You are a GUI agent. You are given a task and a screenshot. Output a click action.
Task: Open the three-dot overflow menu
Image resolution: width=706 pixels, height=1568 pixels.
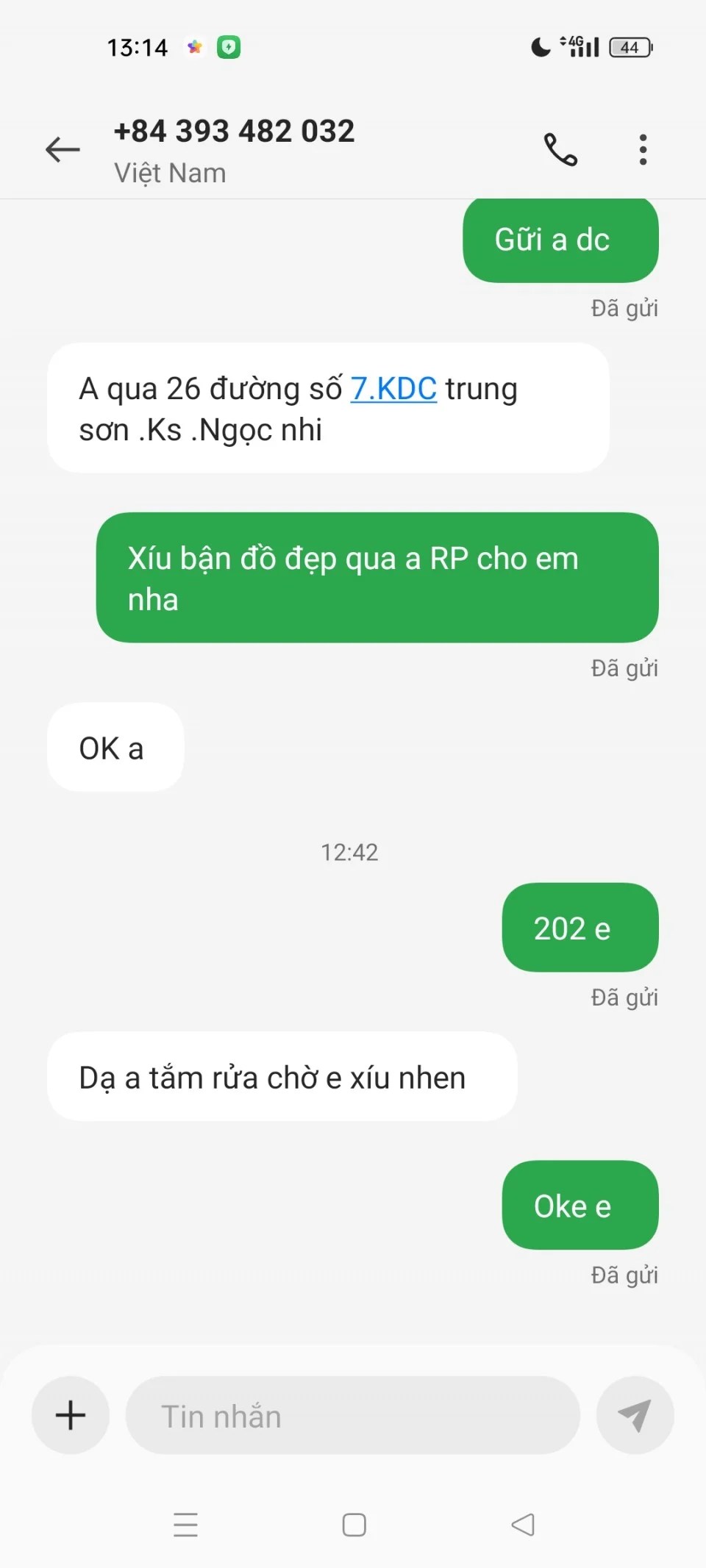pyautogui.click(x=643, y=149)
